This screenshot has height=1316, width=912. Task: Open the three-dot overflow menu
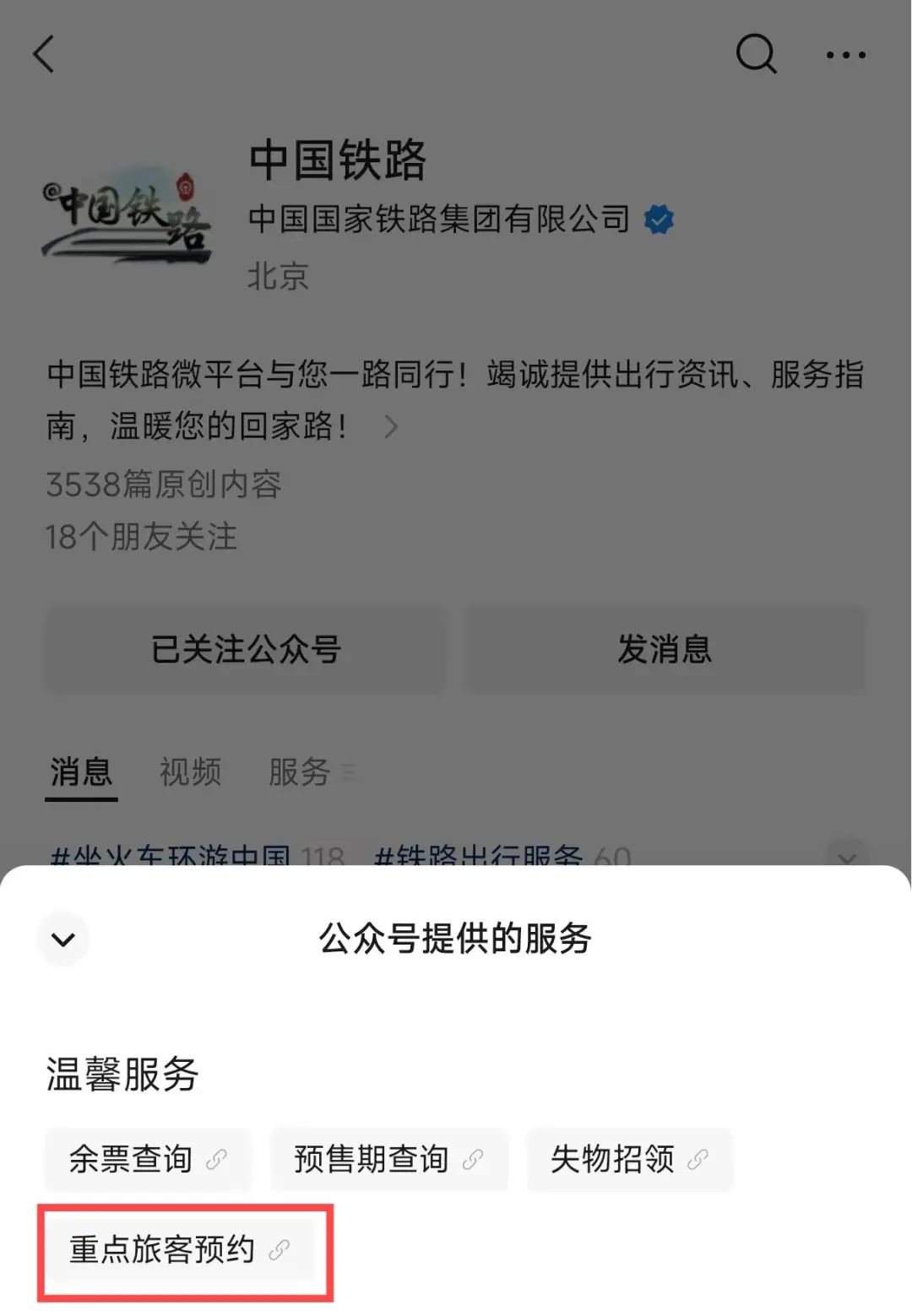click(845, 56)
